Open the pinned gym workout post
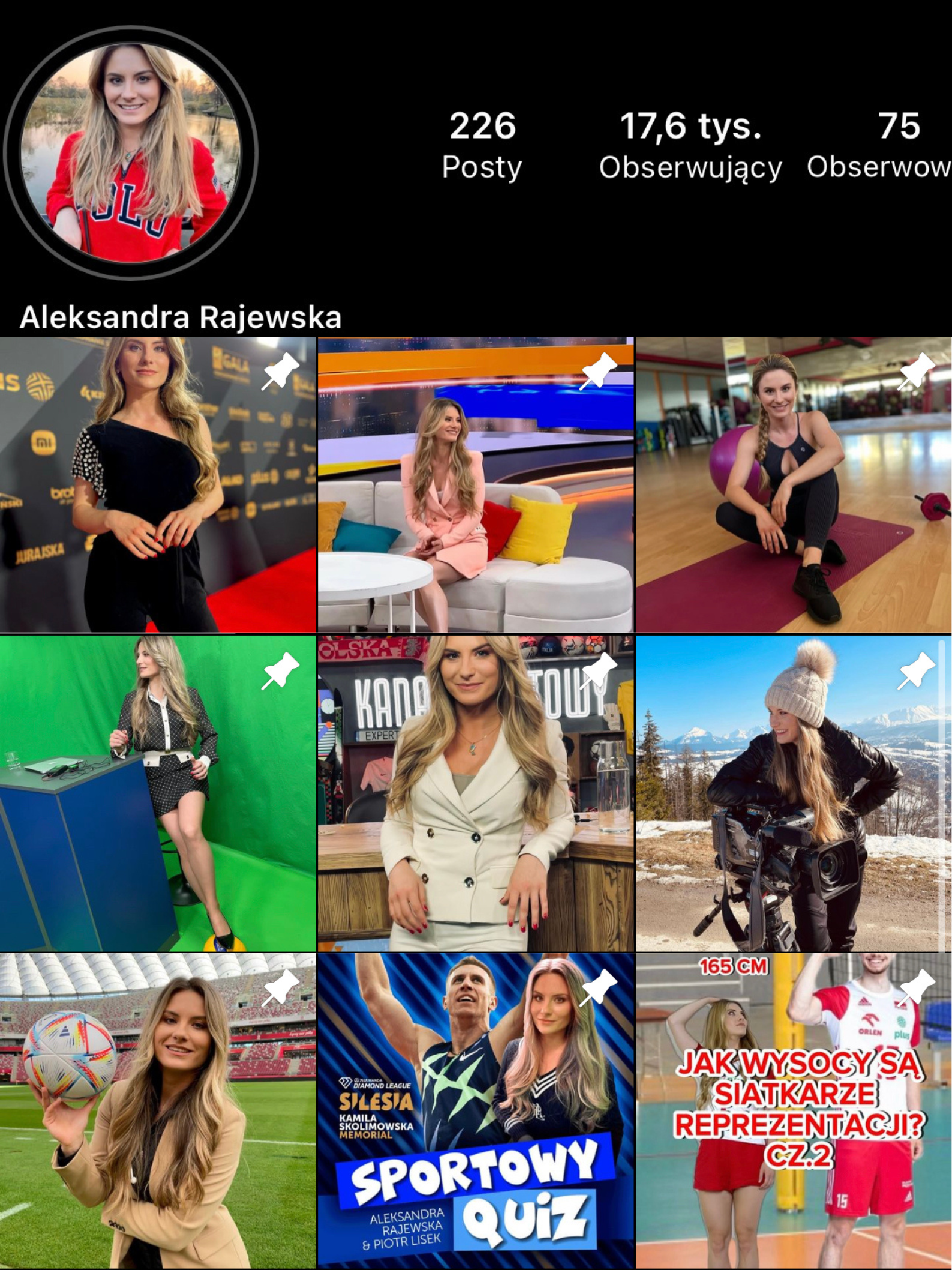This screenshot has height=1270, width=952. (793, 484)
